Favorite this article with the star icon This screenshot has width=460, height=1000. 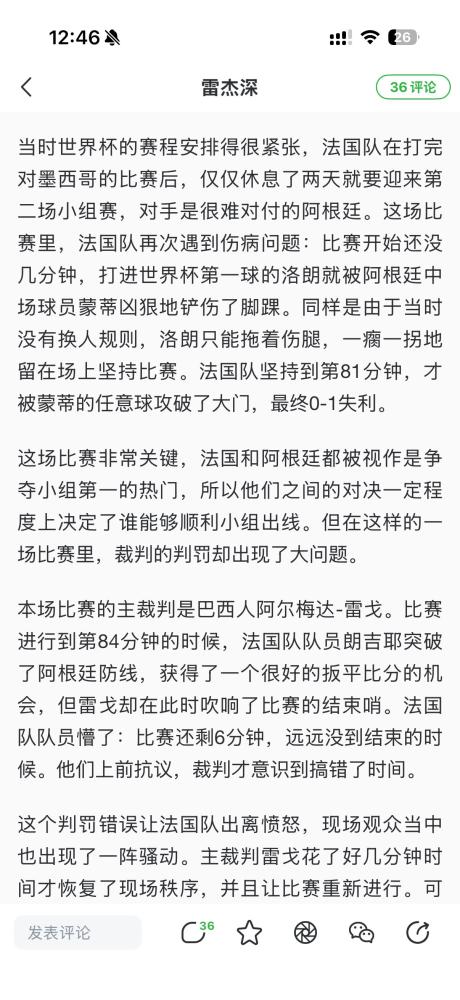pos(249,932)
